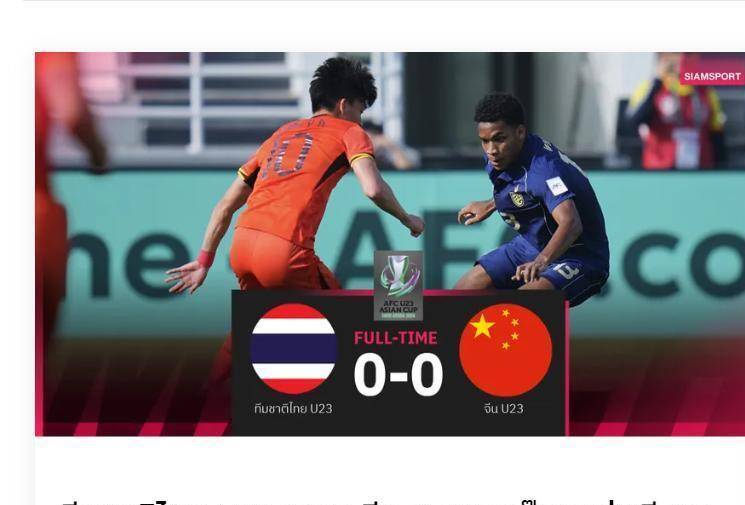Viewport: 745px width, 505px height.
Task: Open the Thailand U23 vs China U23 article
Action: 390,244
